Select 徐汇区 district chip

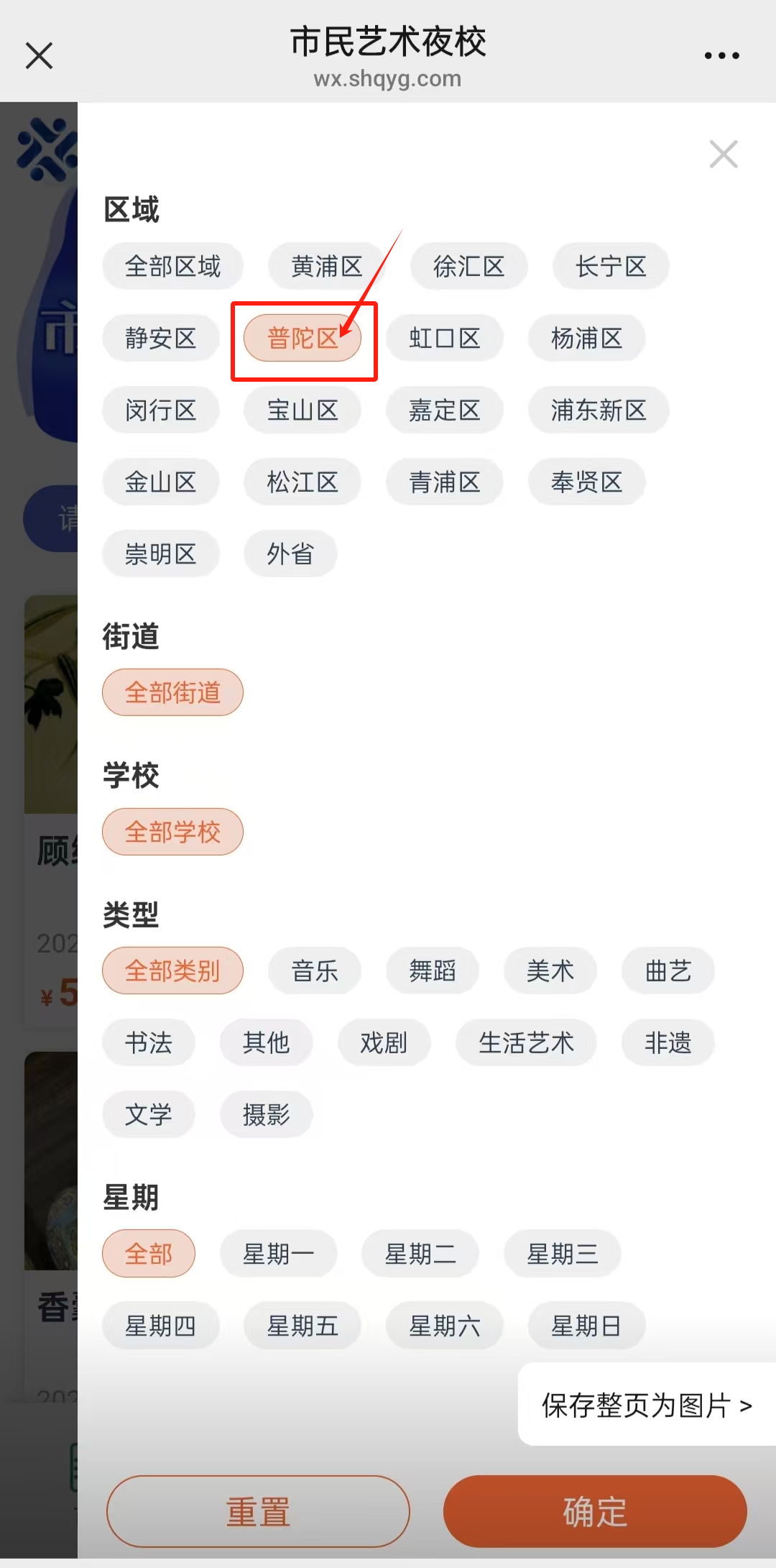[468, 266]
